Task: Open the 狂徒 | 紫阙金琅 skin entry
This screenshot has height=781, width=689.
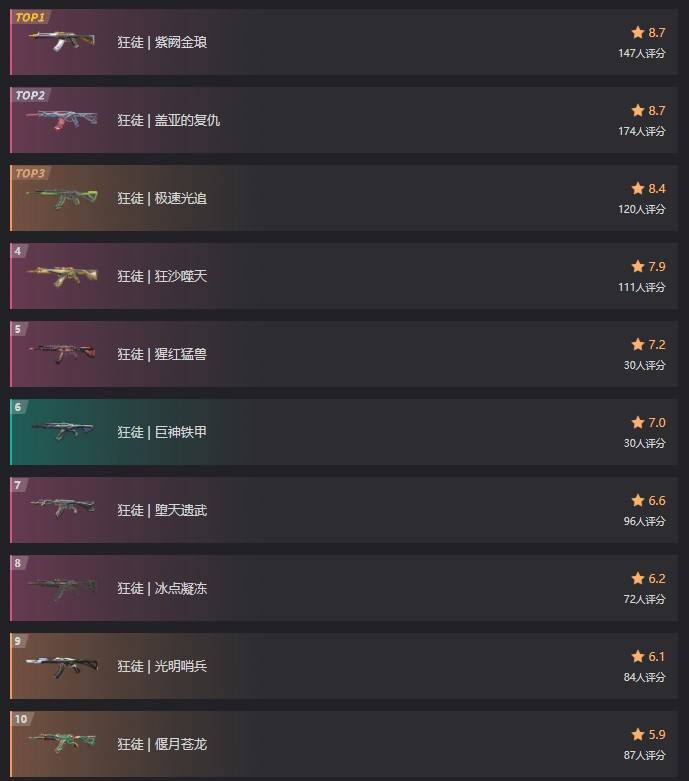Action: coord(162,42)
